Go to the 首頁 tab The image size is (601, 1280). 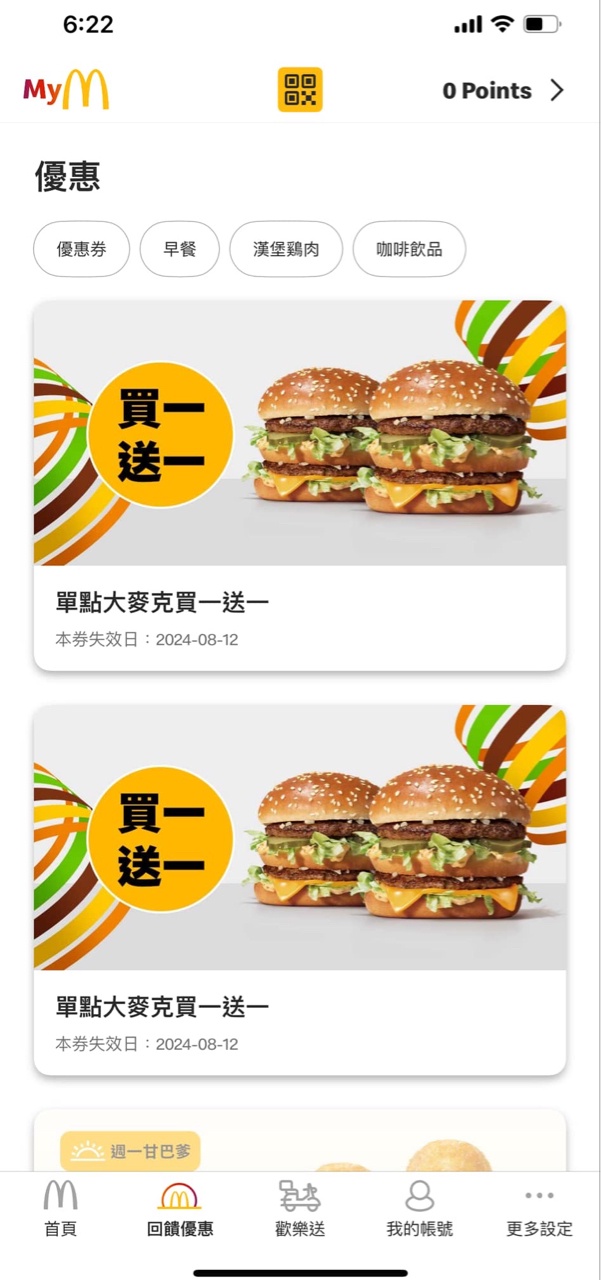click(60, 1208)
